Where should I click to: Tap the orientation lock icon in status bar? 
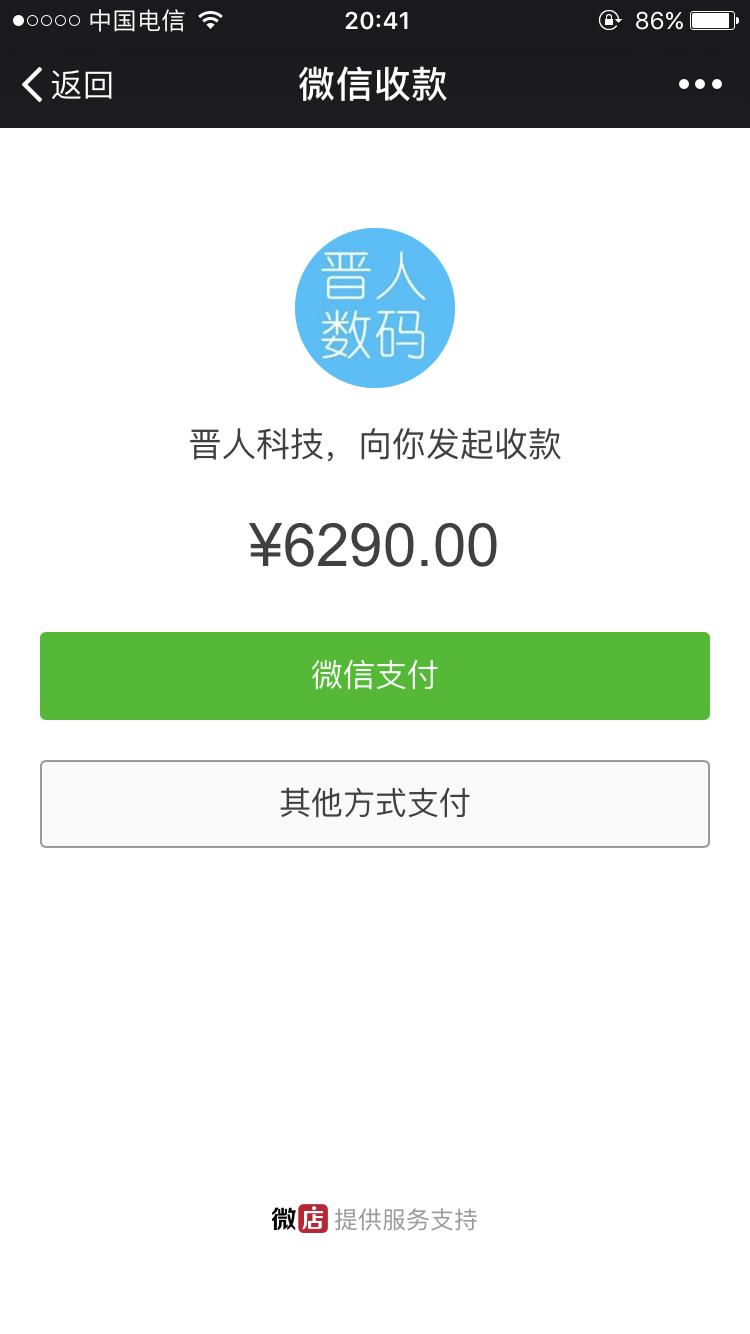610,20
